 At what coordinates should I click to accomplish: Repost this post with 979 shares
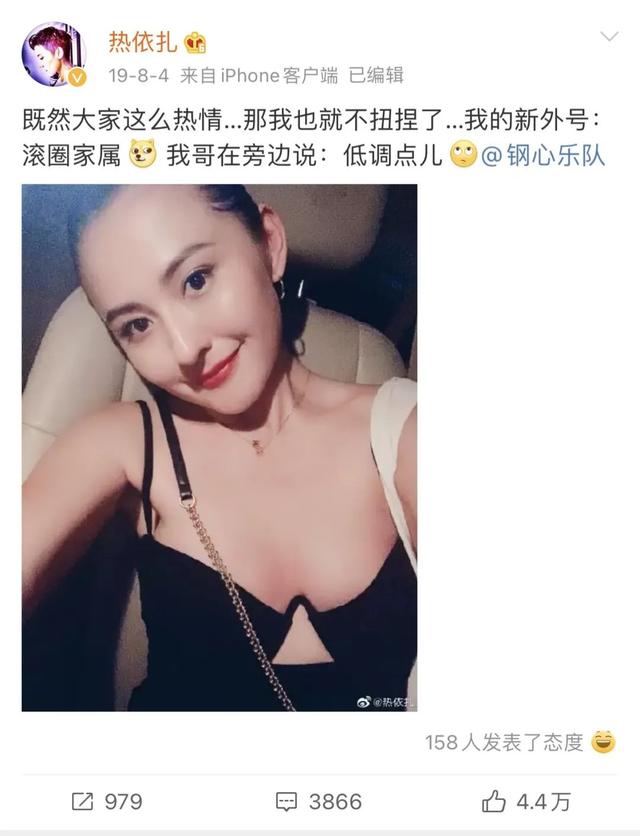click(x=107, y=800)
